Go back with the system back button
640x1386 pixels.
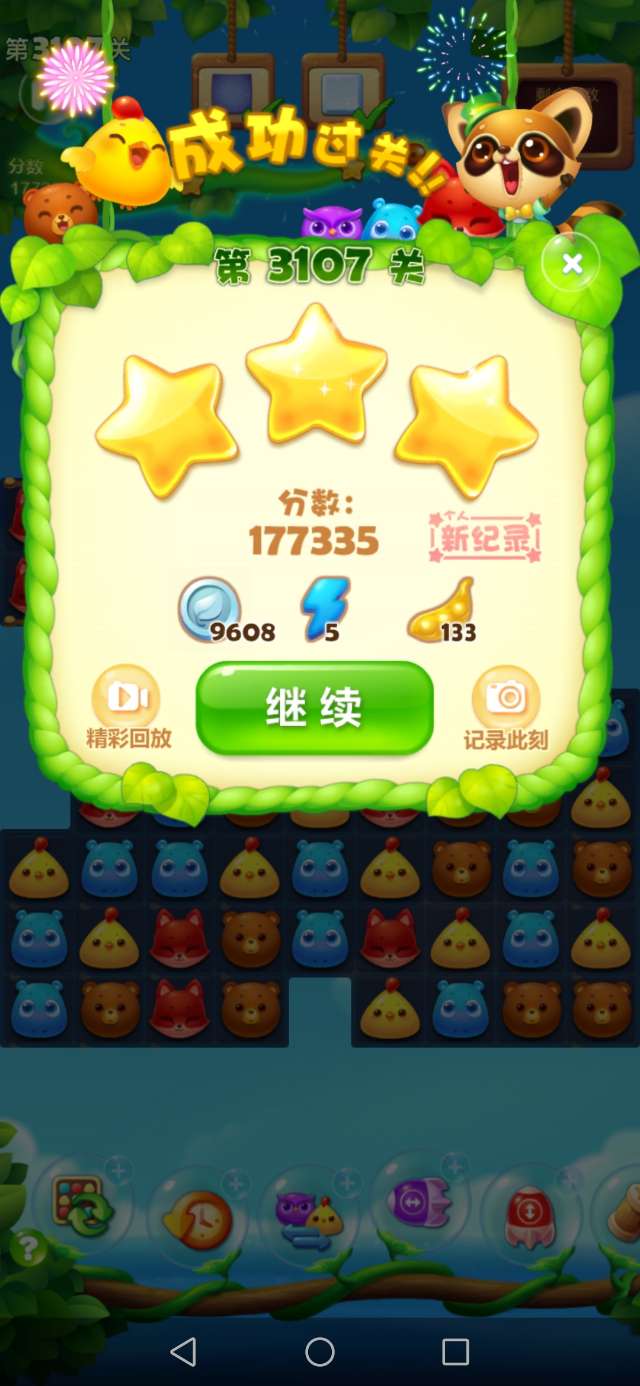coord(183,1352)
